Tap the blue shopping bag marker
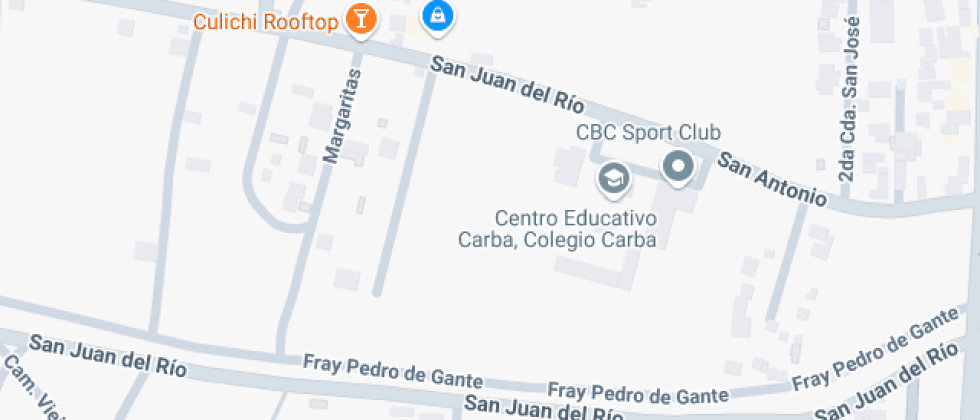This screenshot has width=980, height=420. click(x=438, y=16)
